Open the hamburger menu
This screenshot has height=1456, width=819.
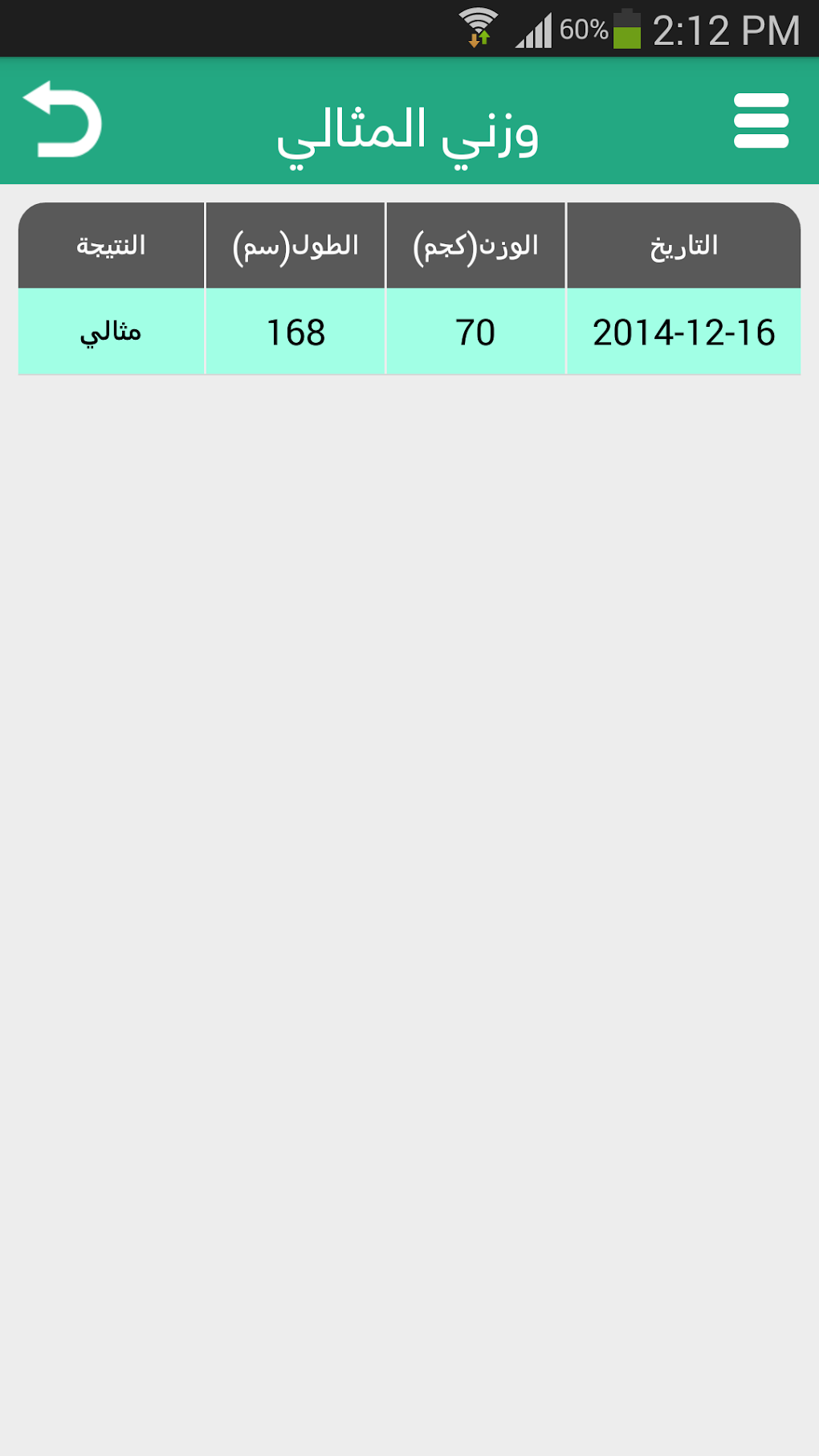[x=760, y=121]
